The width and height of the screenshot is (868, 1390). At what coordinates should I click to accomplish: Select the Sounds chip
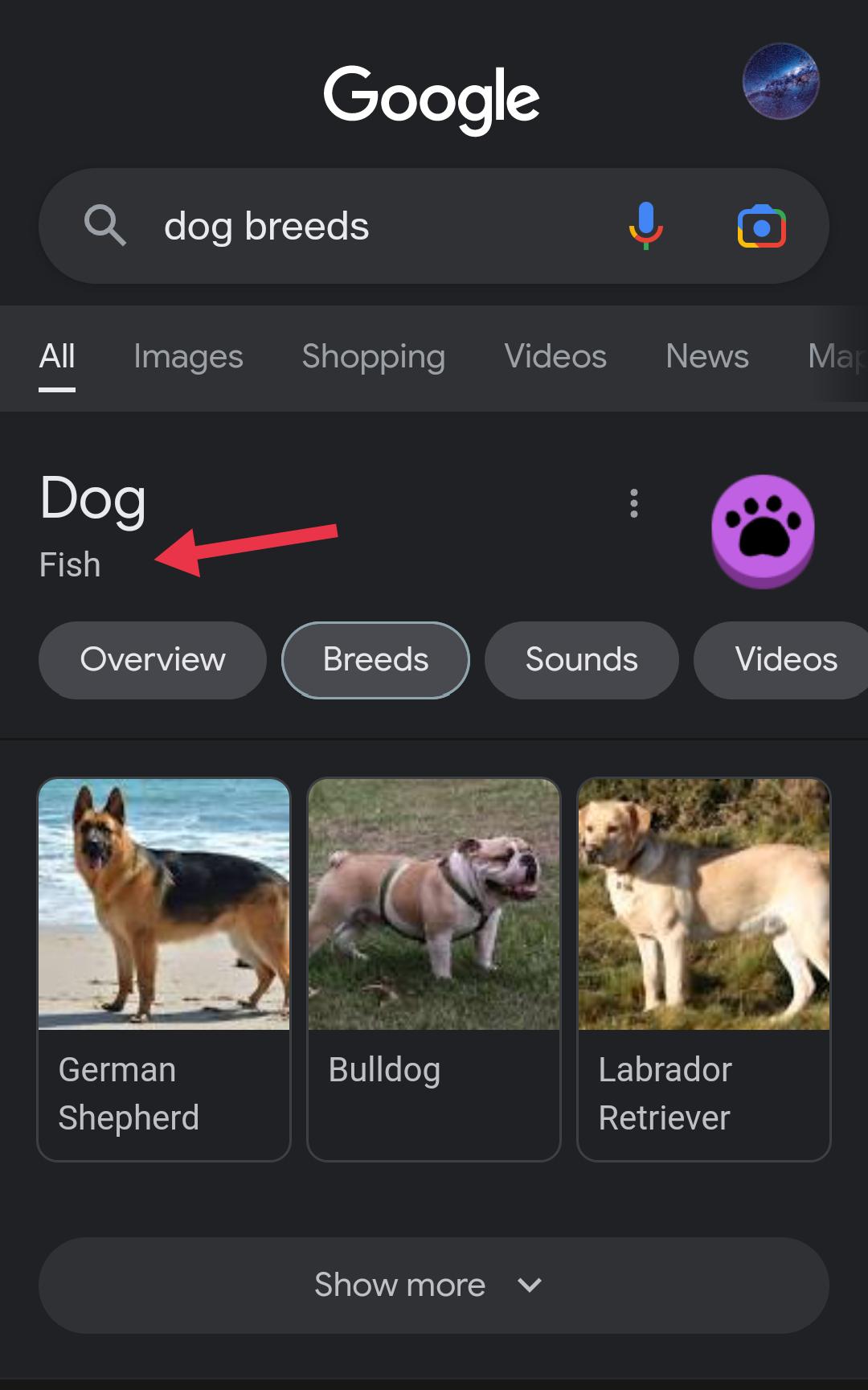click(581, 660)
